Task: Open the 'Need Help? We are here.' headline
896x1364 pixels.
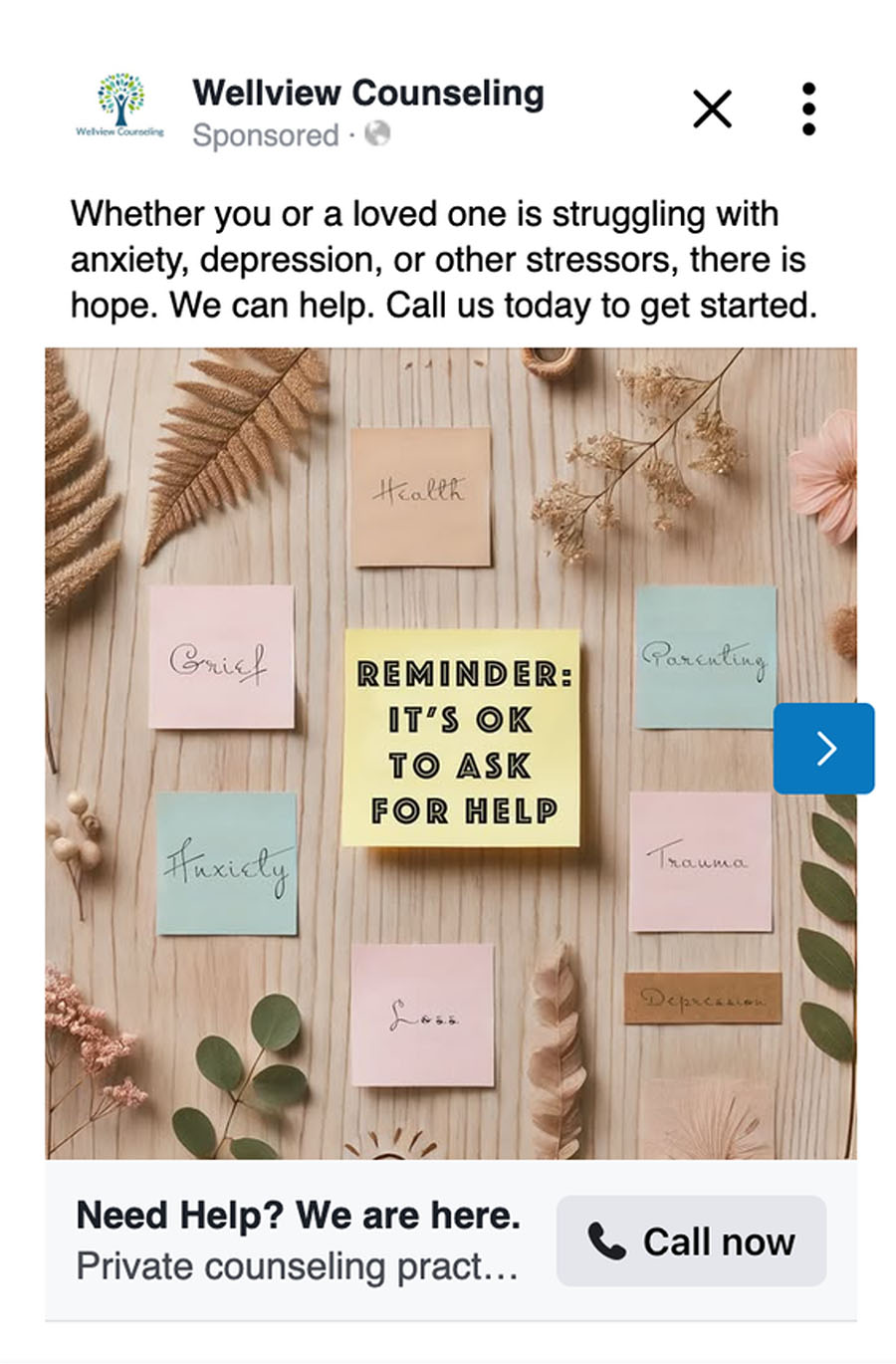Action: (298, 1216)
